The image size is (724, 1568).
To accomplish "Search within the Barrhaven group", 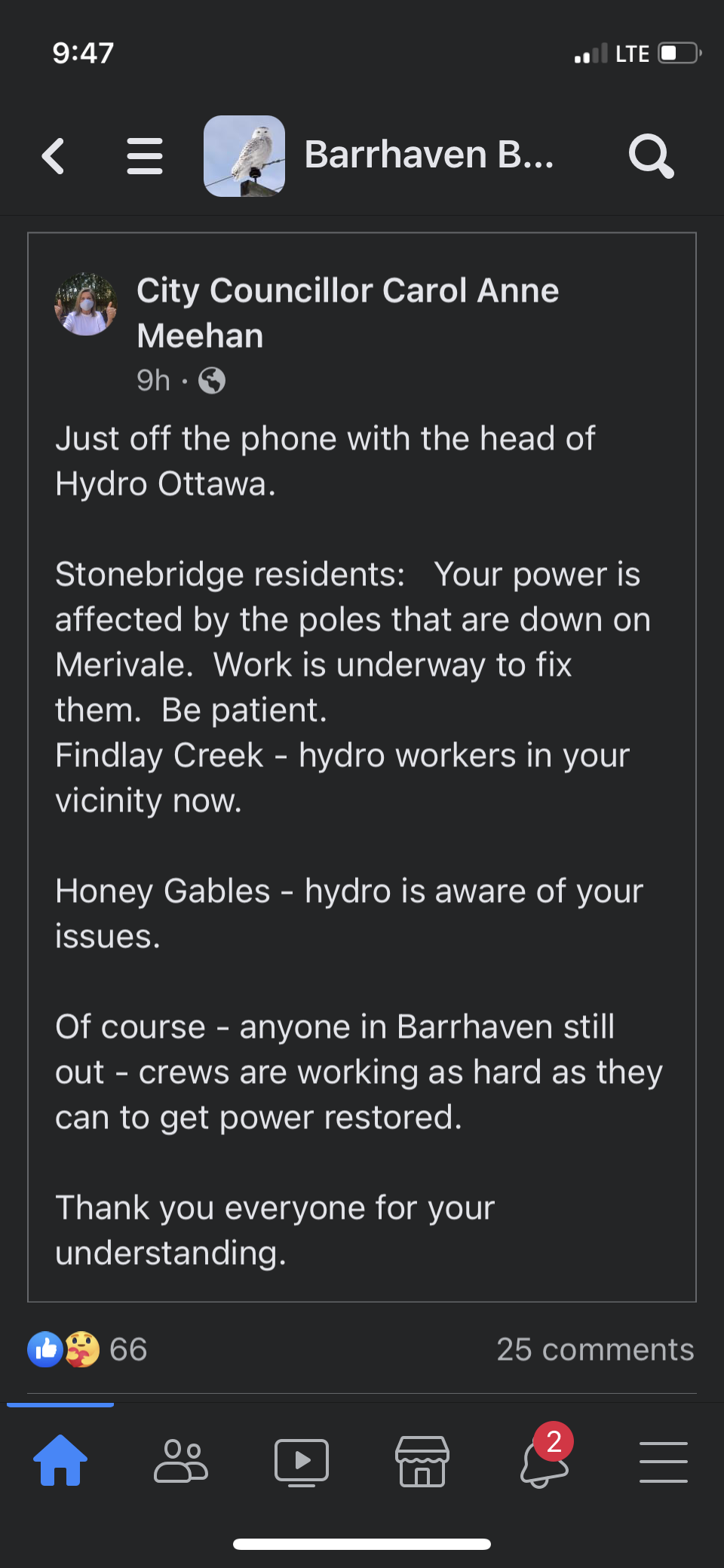I will coord(651,156).
